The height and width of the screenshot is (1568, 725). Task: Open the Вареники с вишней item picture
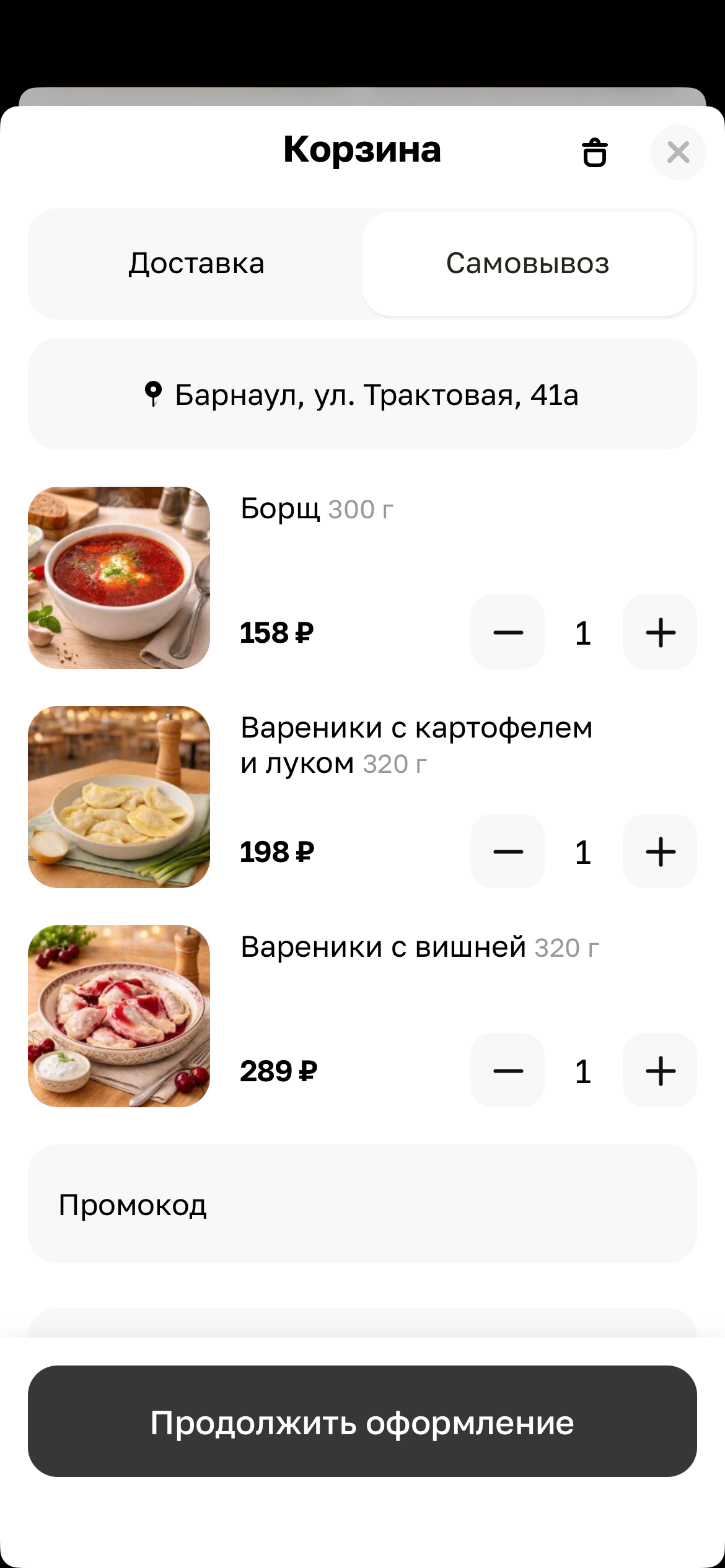click(x=119, y=1016)
